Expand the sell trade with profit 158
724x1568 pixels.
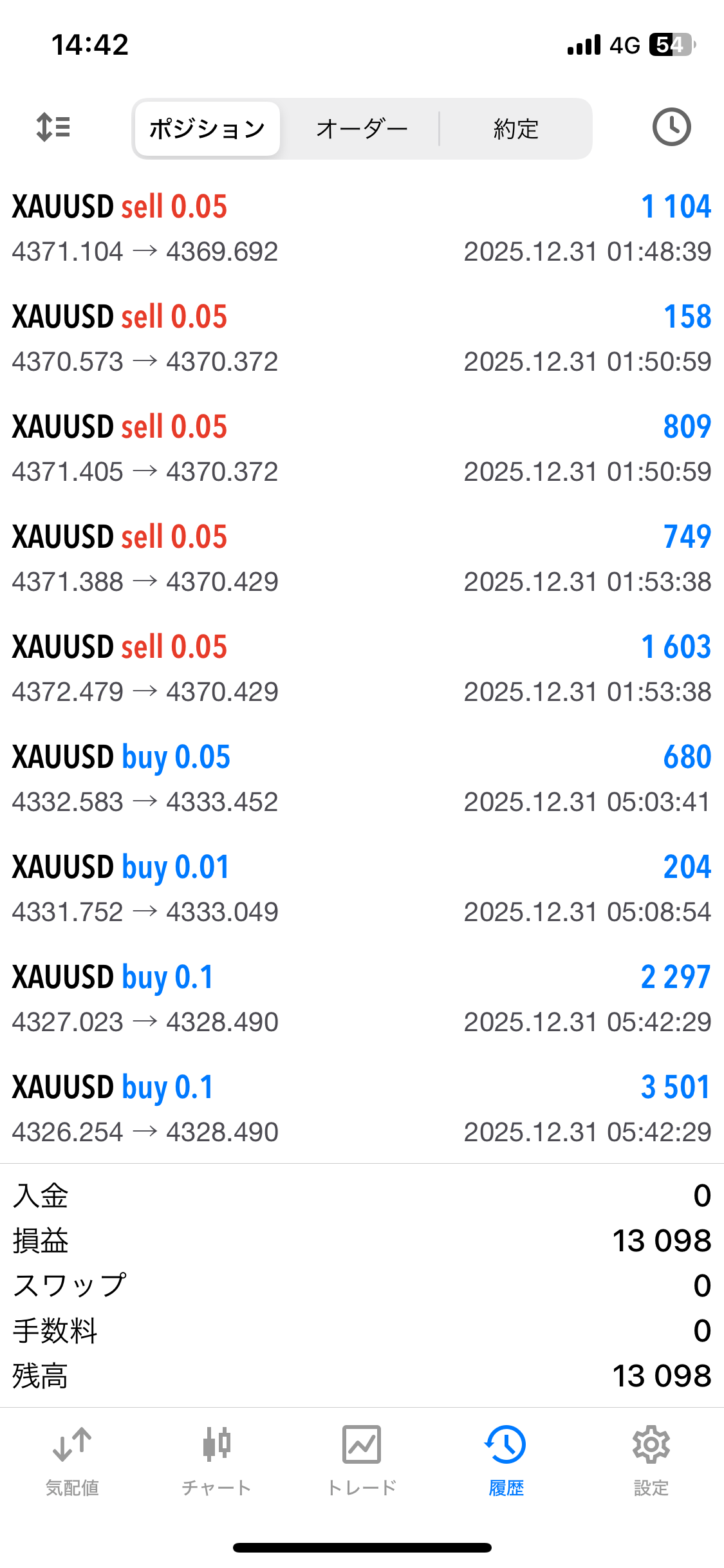(x=362, y=339)
